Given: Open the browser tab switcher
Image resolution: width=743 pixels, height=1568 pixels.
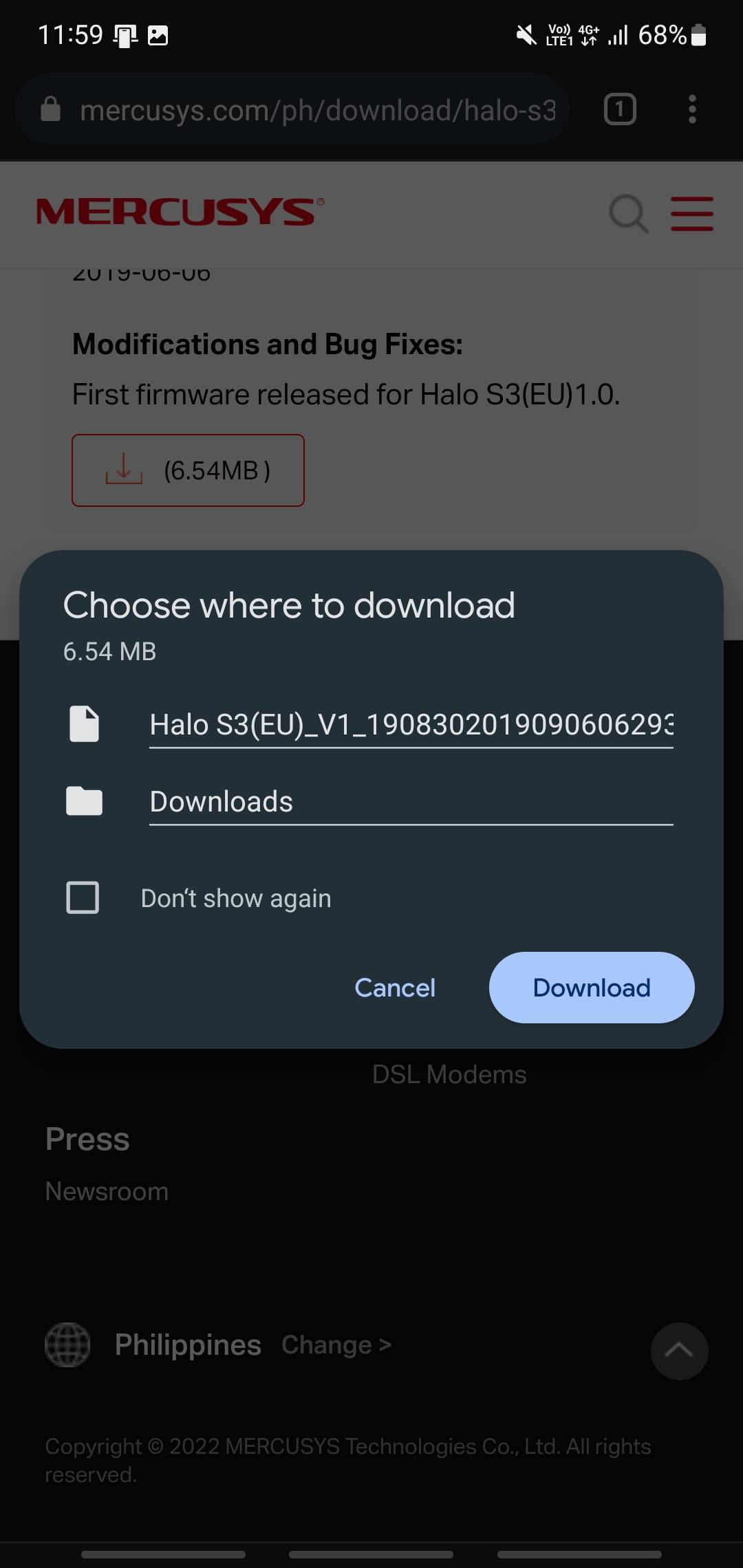Looking at the screenshot, I should point(620,109).
